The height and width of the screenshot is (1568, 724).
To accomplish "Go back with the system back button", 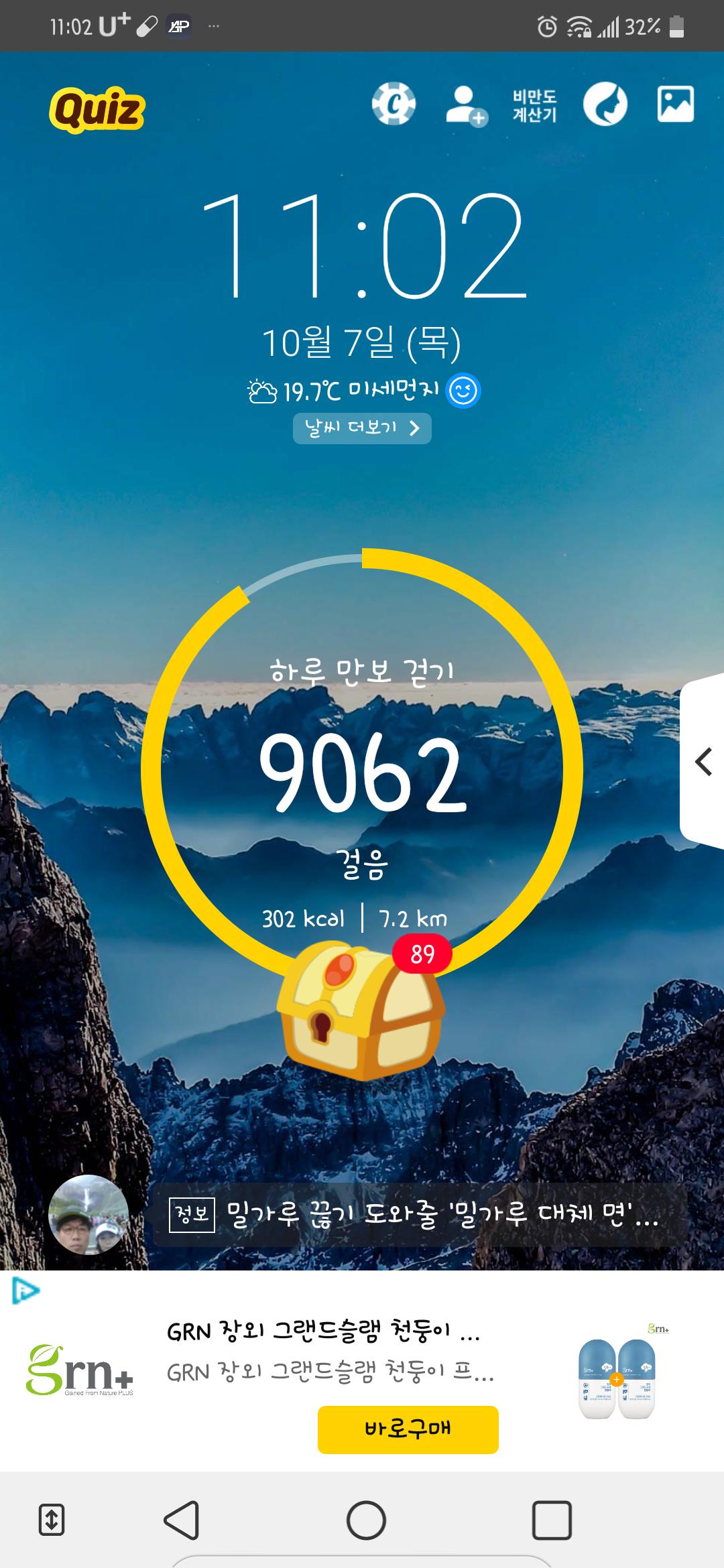I will point(182,1520).
